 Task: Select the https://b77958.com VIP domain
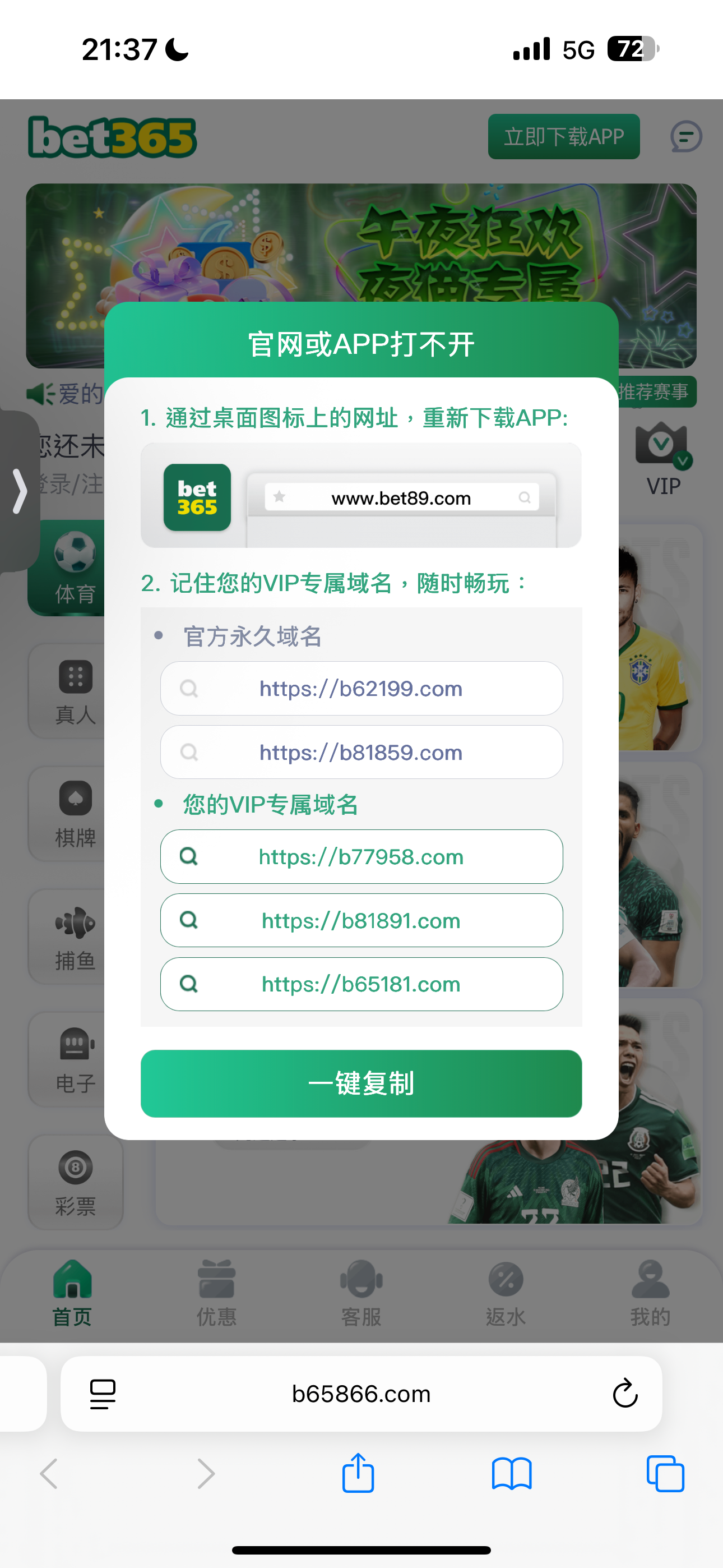tap(361, 856)
